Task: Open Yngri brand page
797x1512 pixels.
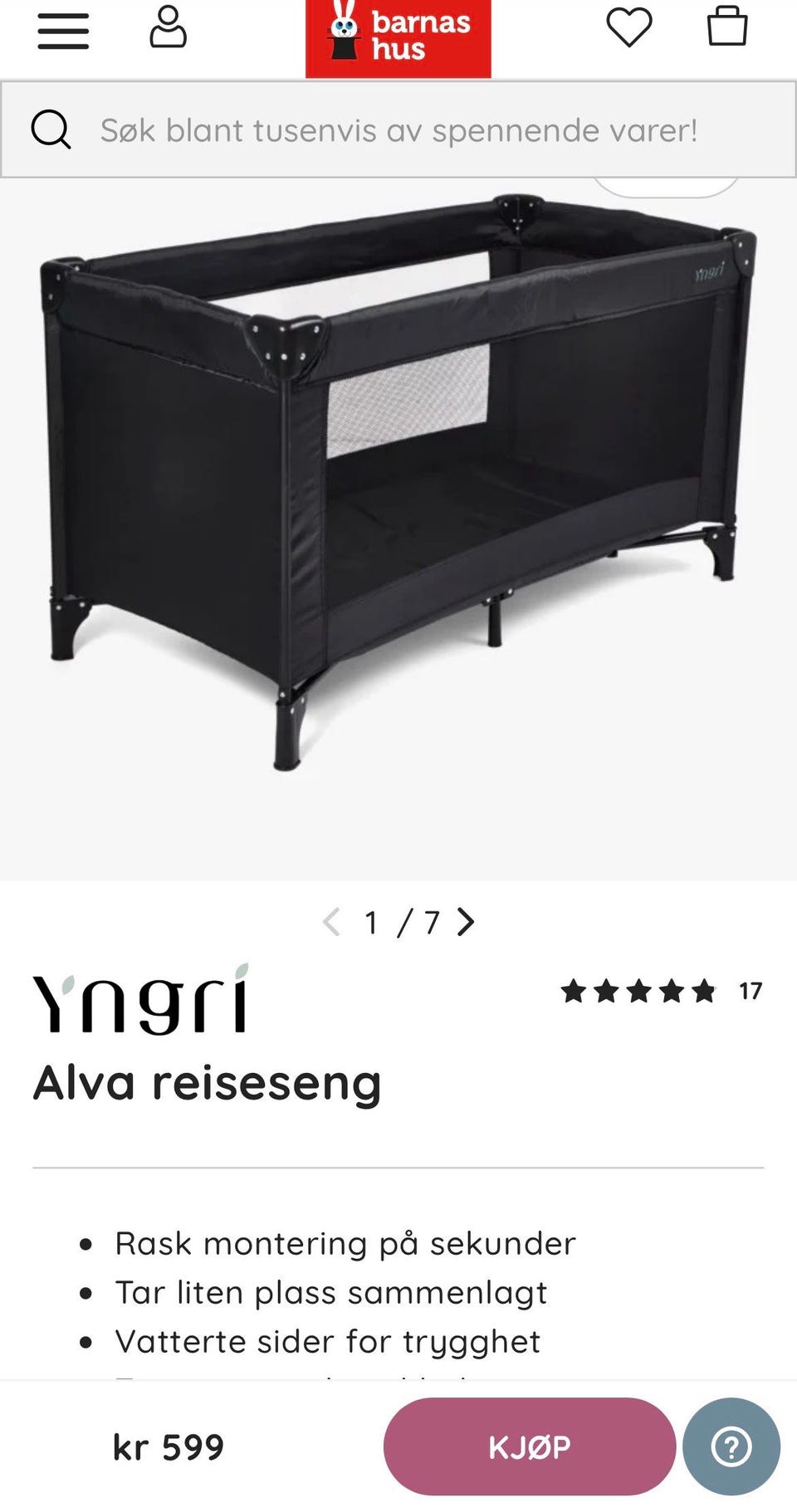Action: tap(141, 998)
